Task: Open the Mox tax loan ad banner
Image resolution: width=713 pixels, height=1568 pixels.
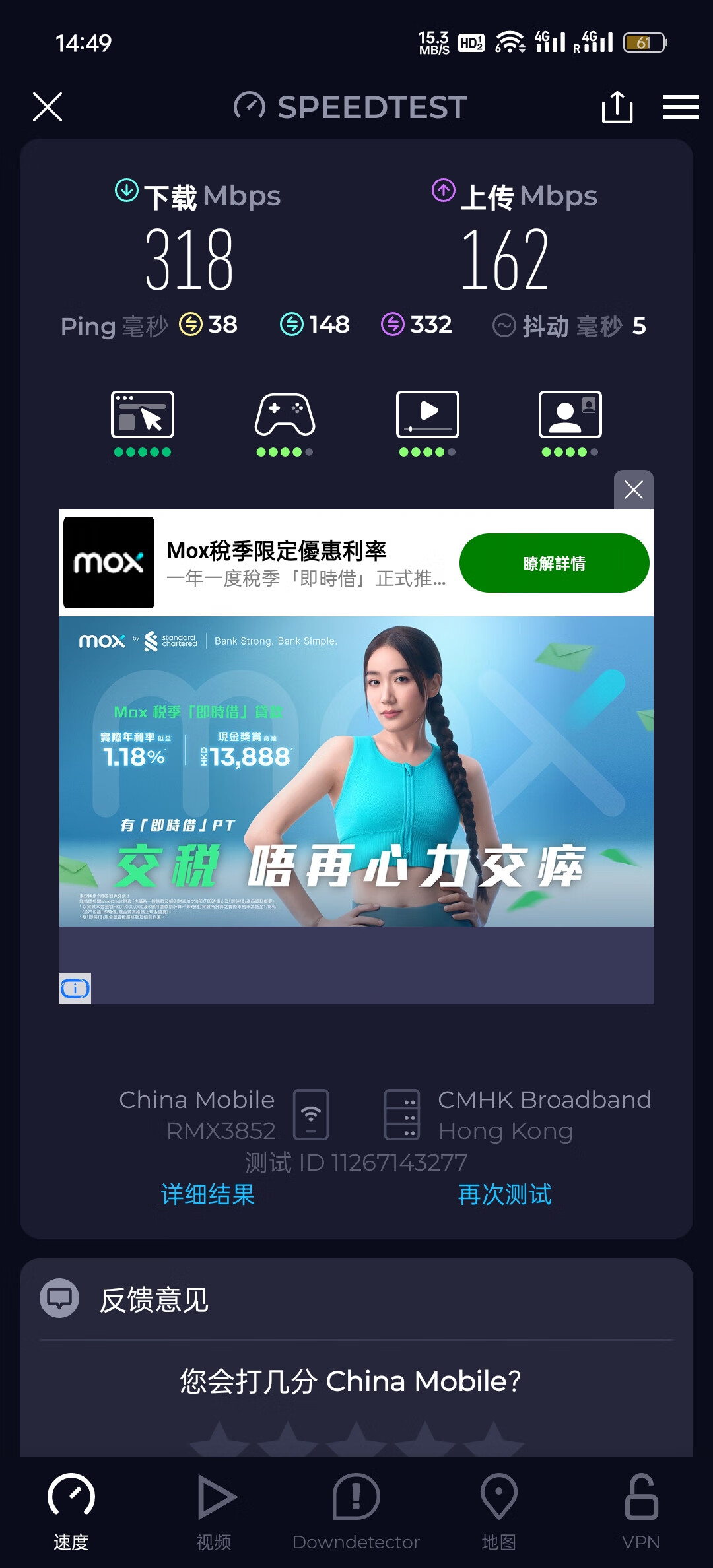Action: click(356, 771)
